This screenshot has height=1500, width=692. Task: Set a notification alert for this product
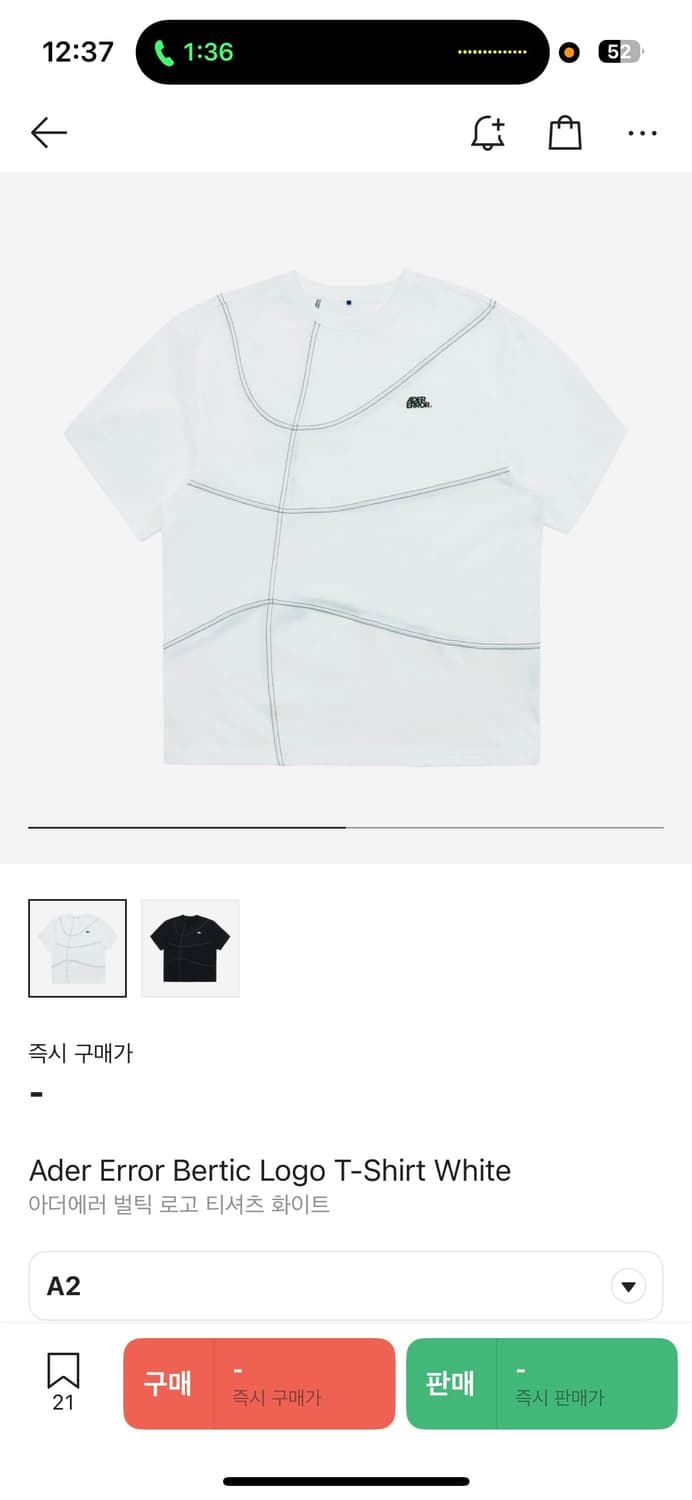(x=488, y=132)
